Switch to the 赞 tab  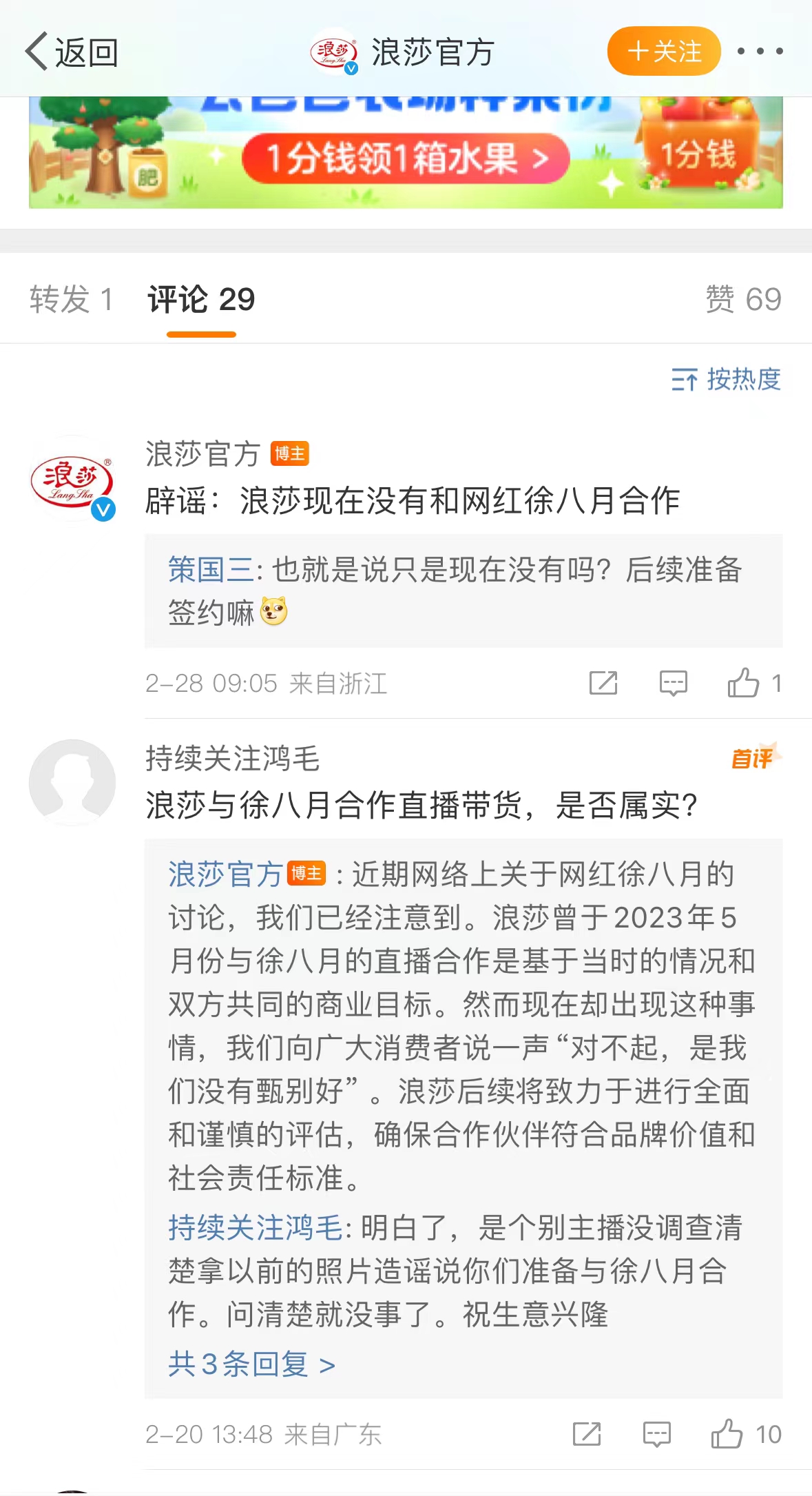742,300
